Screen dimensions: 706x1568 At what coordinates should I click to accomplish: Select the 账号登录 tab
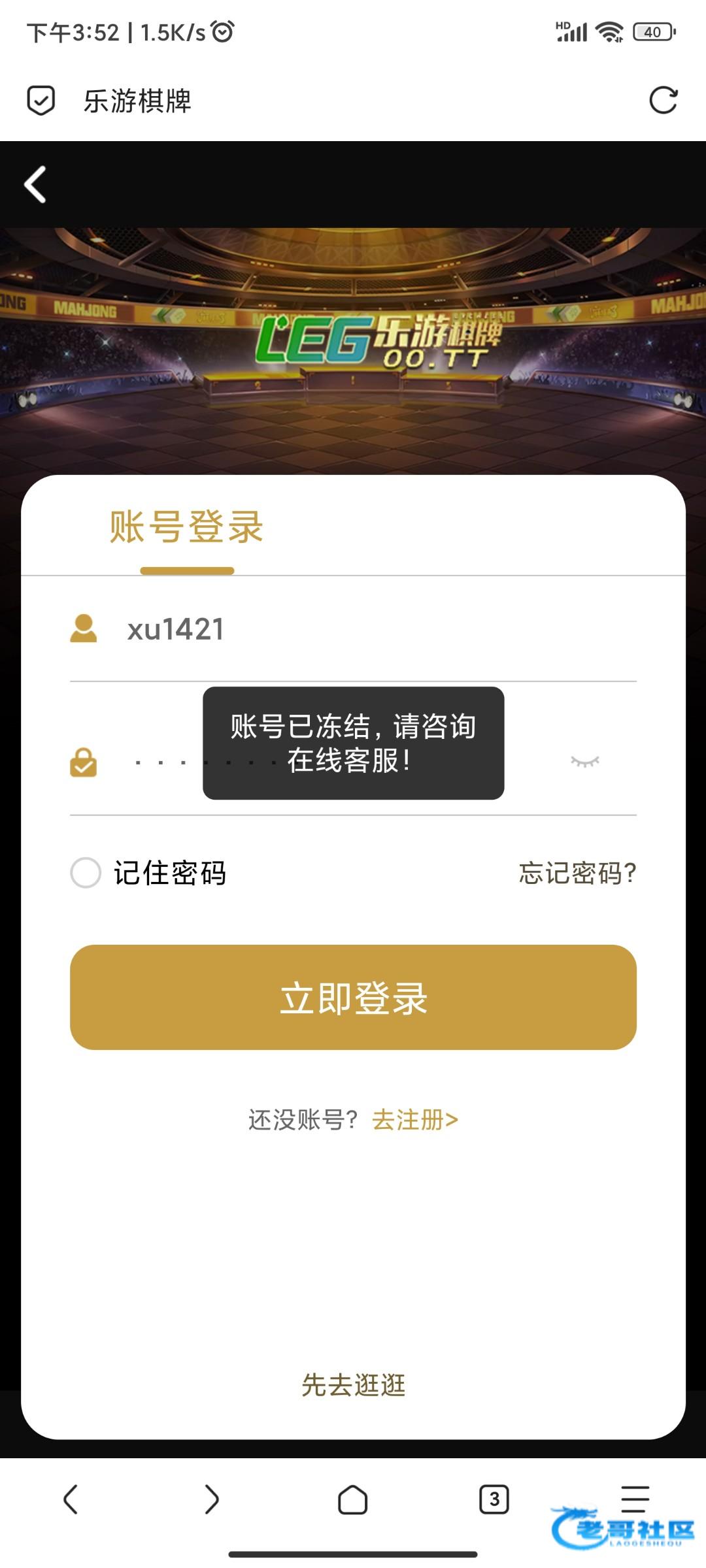click(186, 527)
